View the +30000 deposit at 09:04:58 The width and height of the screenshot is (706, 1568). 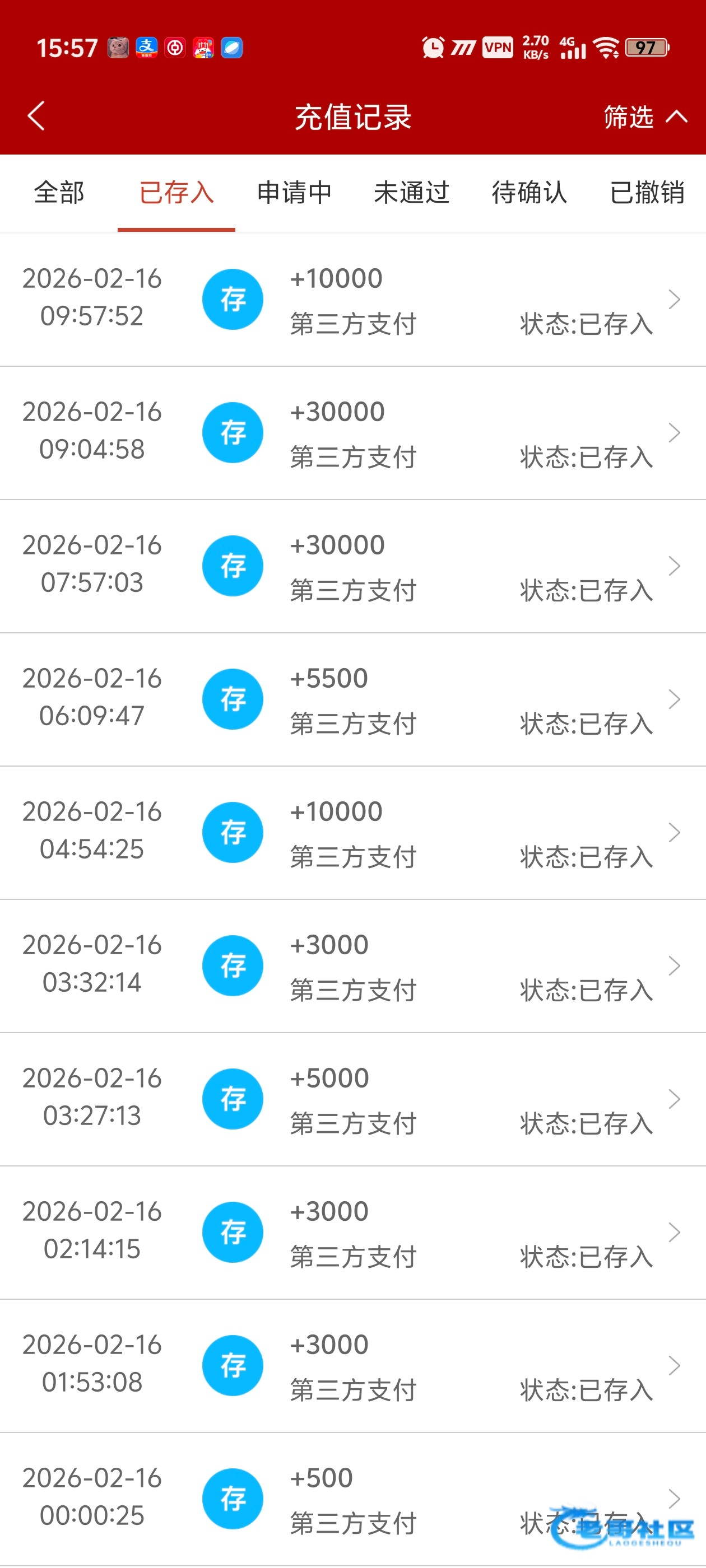coord(352,433)
